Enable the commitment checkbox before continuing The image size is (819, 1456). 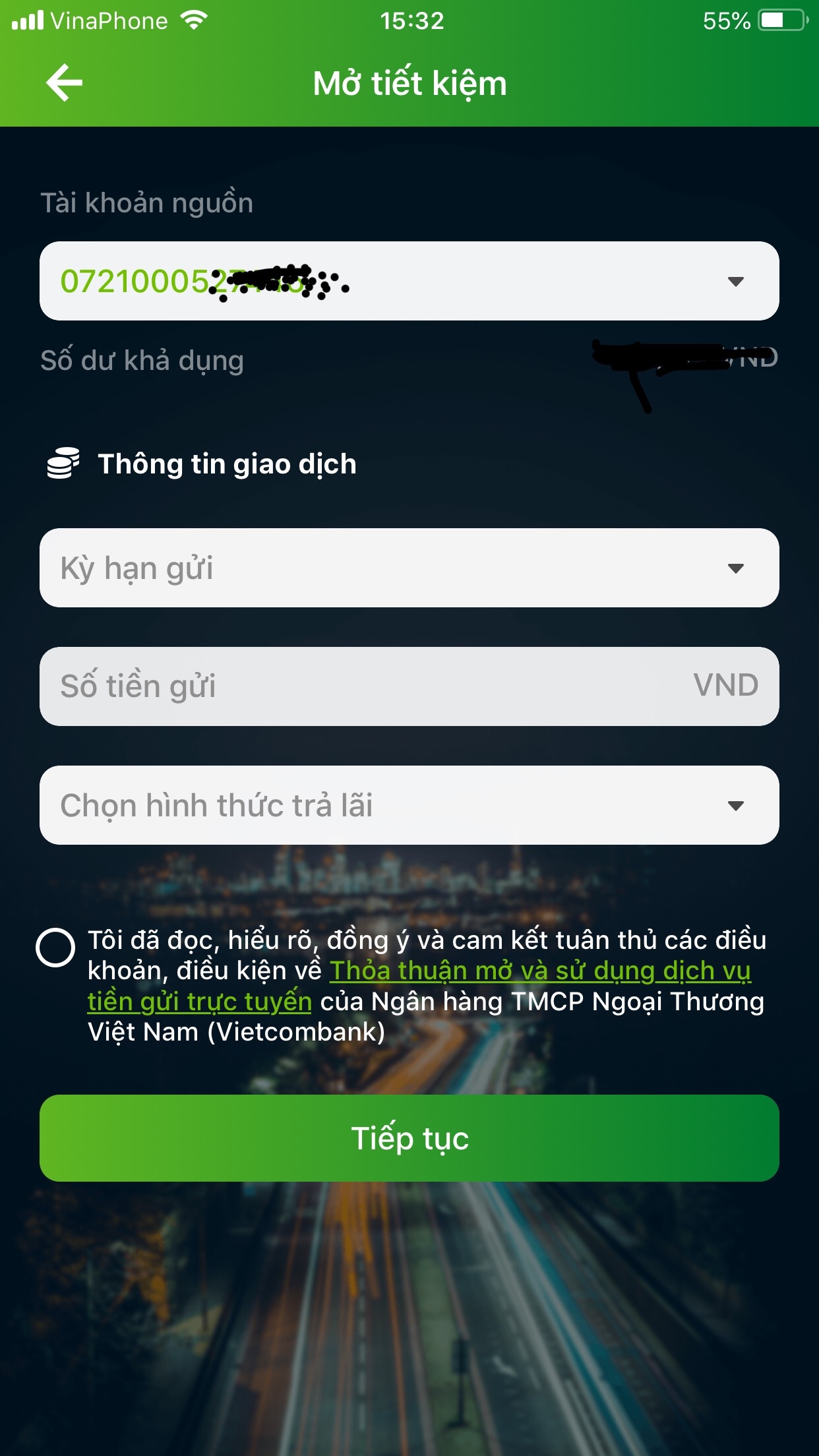pos(55,948)
